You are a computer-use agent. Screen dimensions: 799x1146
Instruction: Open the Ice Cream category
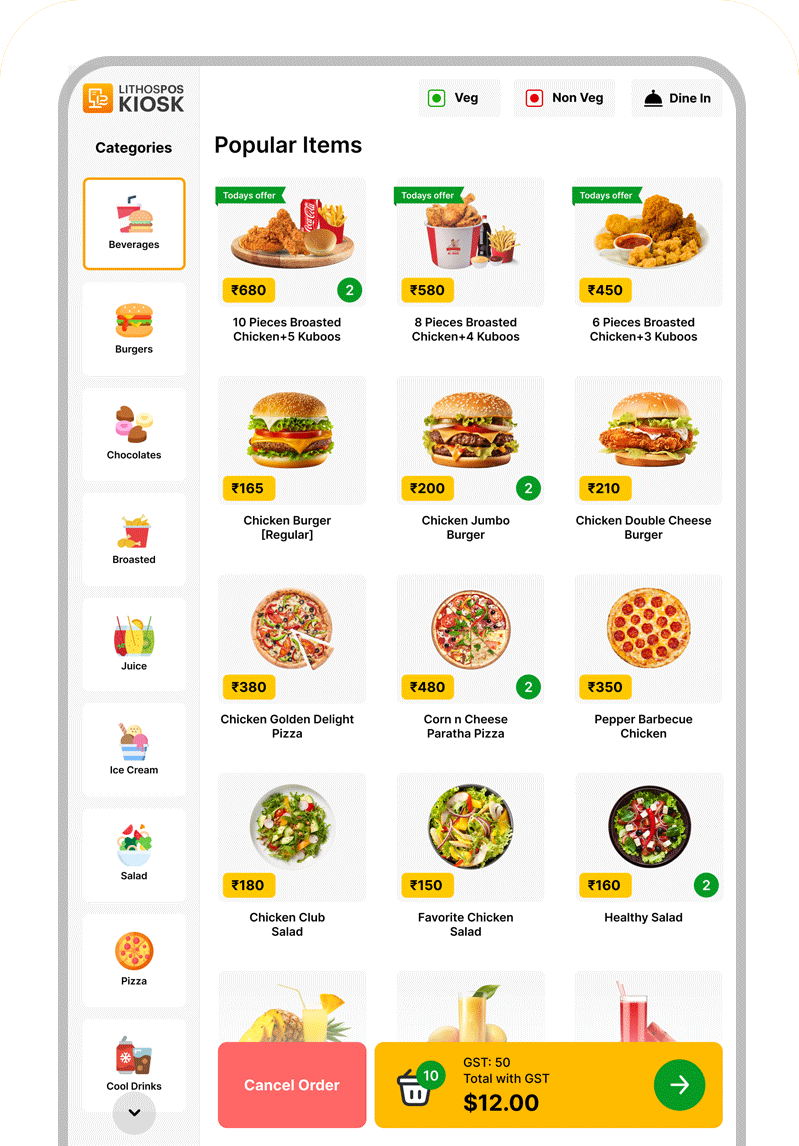click(x=134, y=750)
